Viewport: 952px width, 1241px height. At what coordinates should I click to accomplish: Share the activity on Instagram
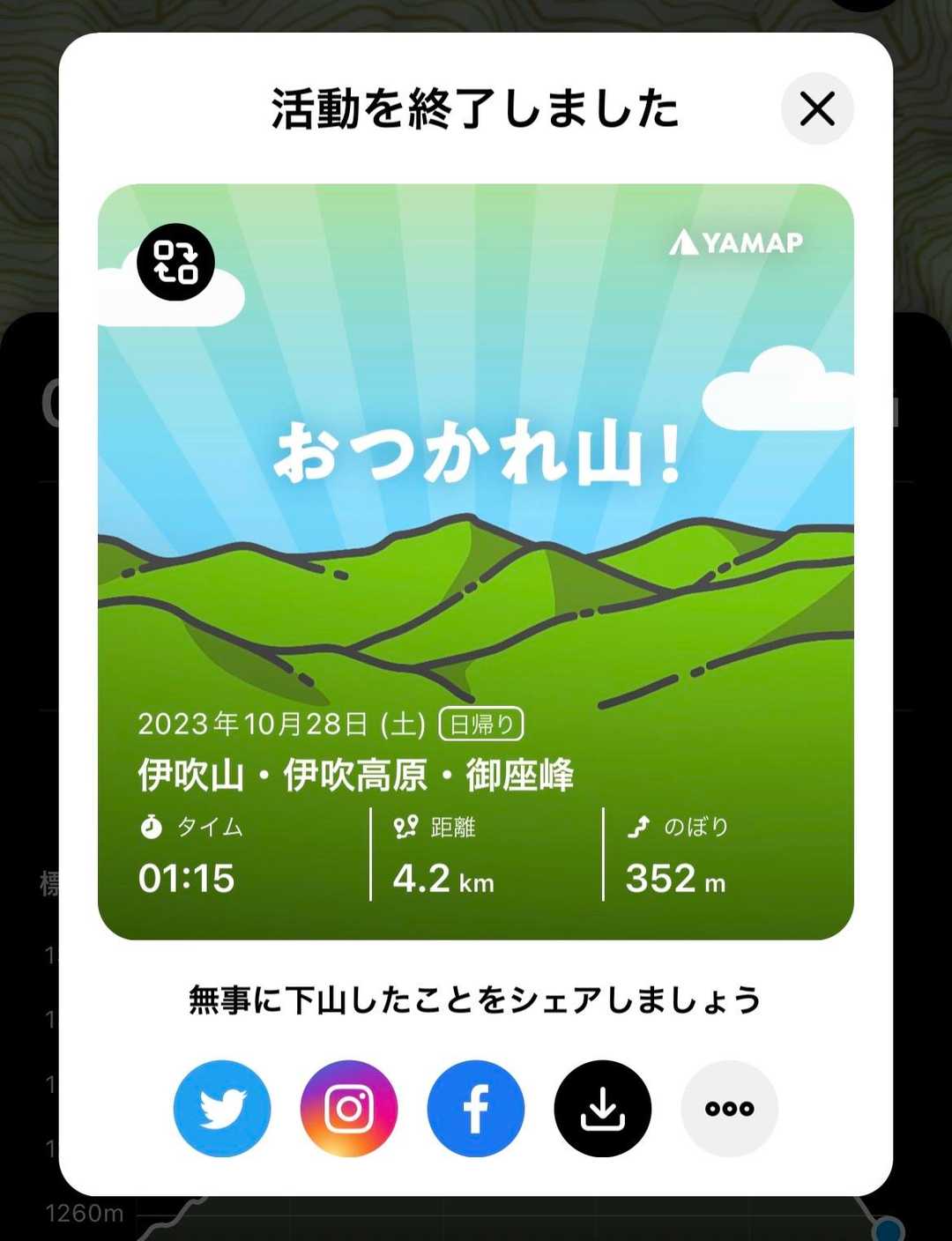[x=349, y=1108]
